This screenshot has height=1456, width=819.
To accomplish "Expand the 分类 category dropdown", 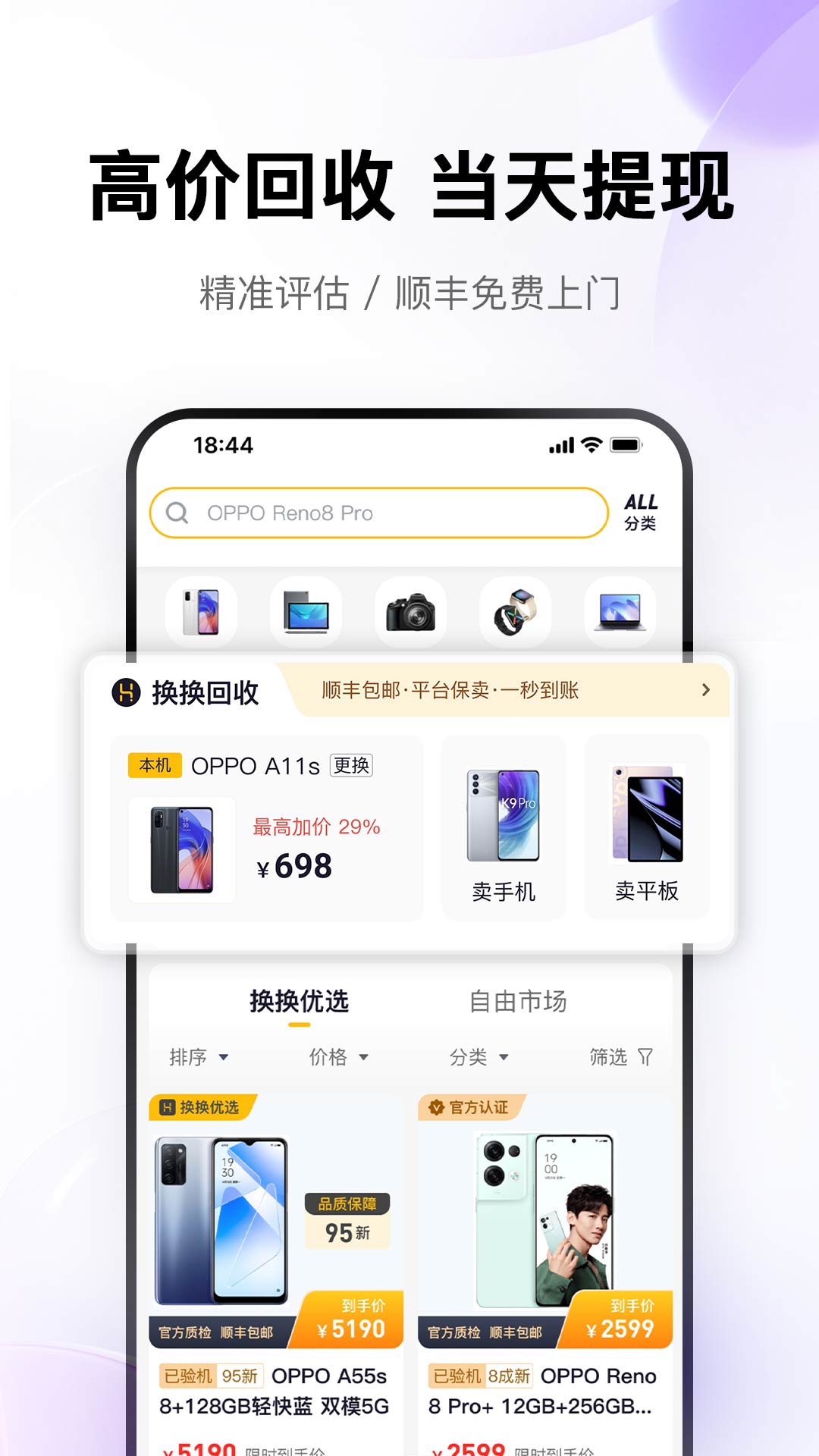I will click(479, 1056).
